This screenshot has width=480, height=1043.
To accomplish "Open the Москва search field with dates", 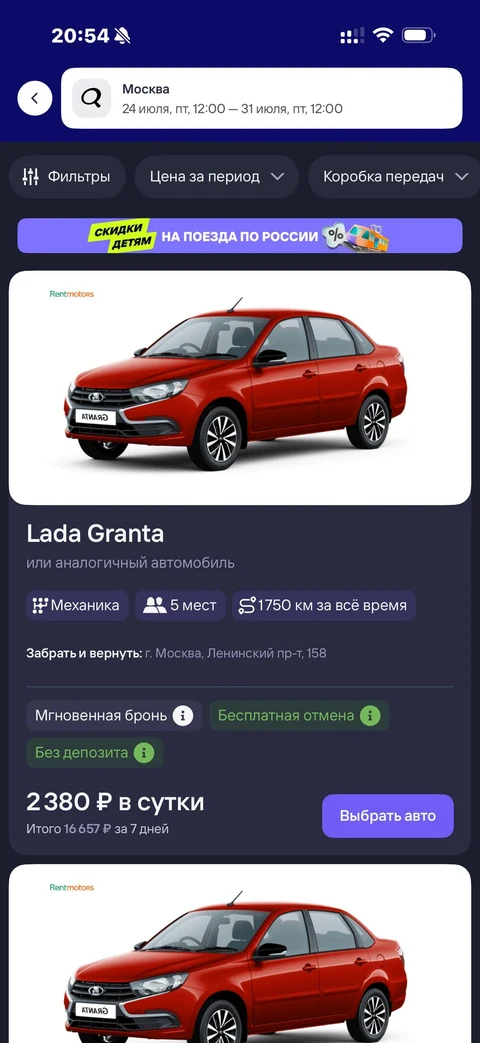I will (261, 98).
